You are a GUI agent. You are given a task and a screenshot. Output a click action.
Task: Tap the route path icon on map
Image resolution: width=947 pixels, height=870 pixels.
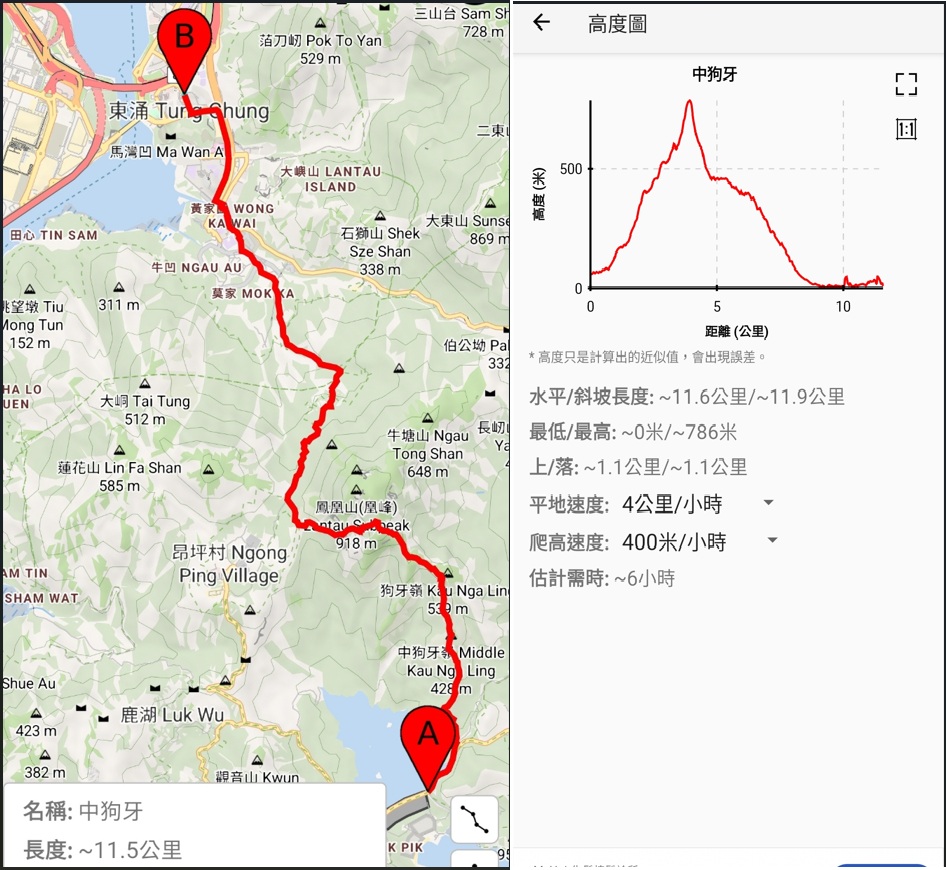[475, 821]
